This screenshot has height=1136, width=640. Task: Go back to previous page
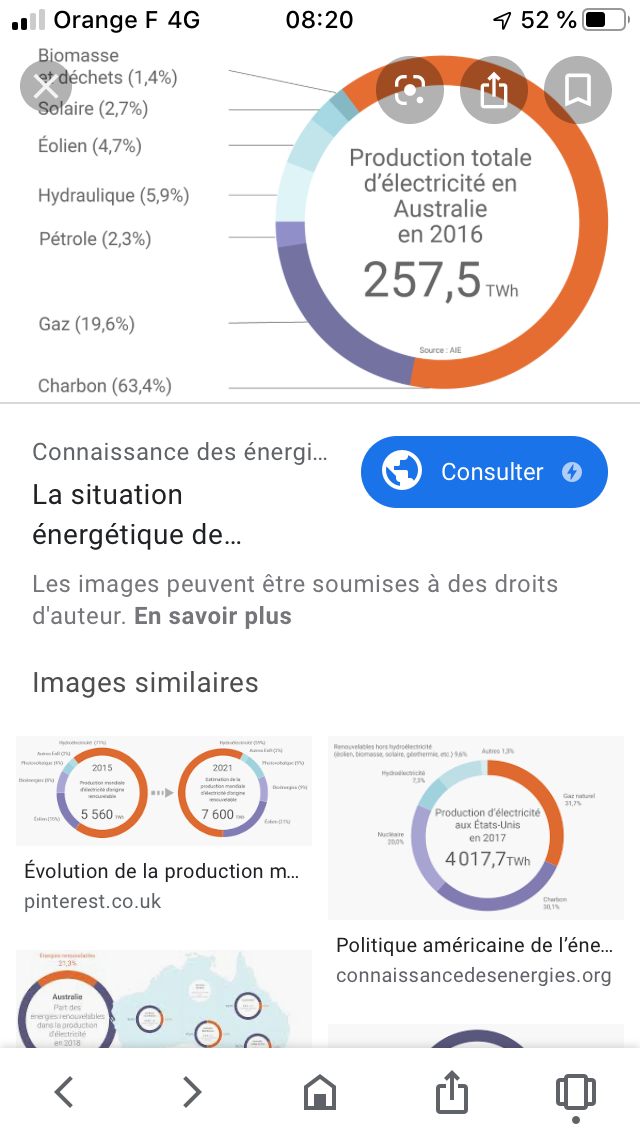(x=64, y=1091)
